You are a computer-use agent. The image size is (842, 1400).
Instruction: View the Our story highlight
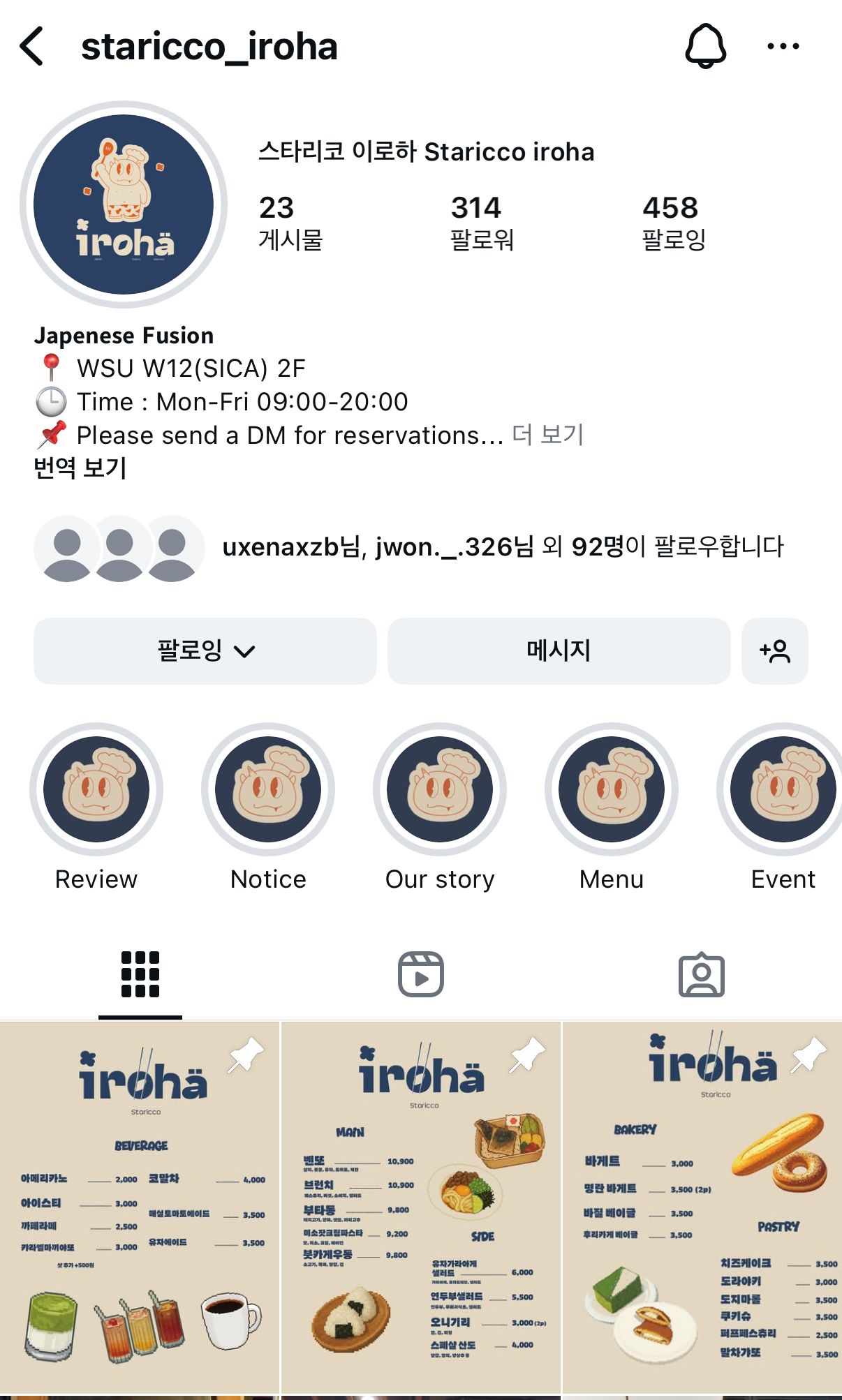tap(440, 789)
